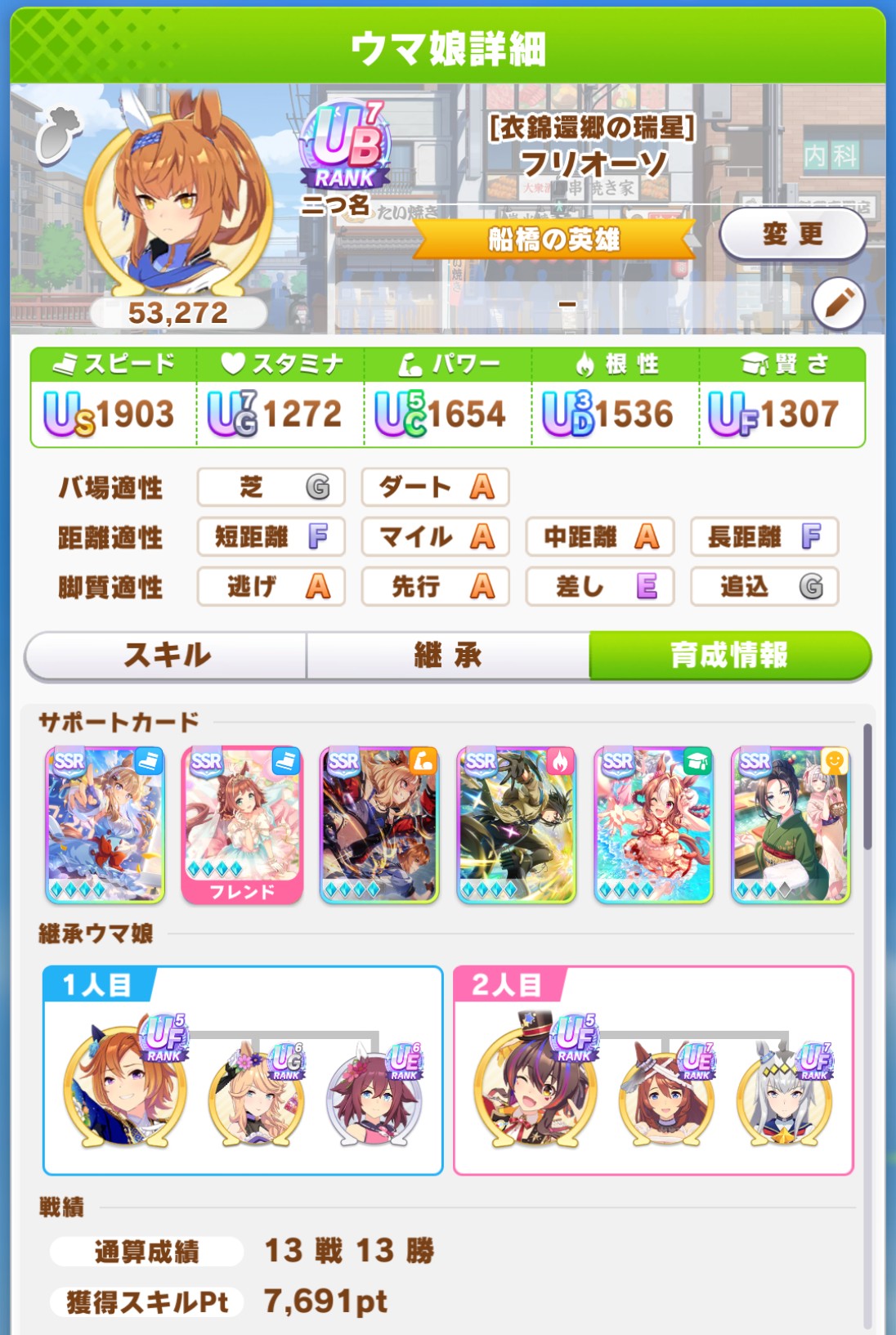Image resolution: width=896 pixels, height=1335 pixels.
Task: Open the フレンド support card
Action: [x=242, y=824]
